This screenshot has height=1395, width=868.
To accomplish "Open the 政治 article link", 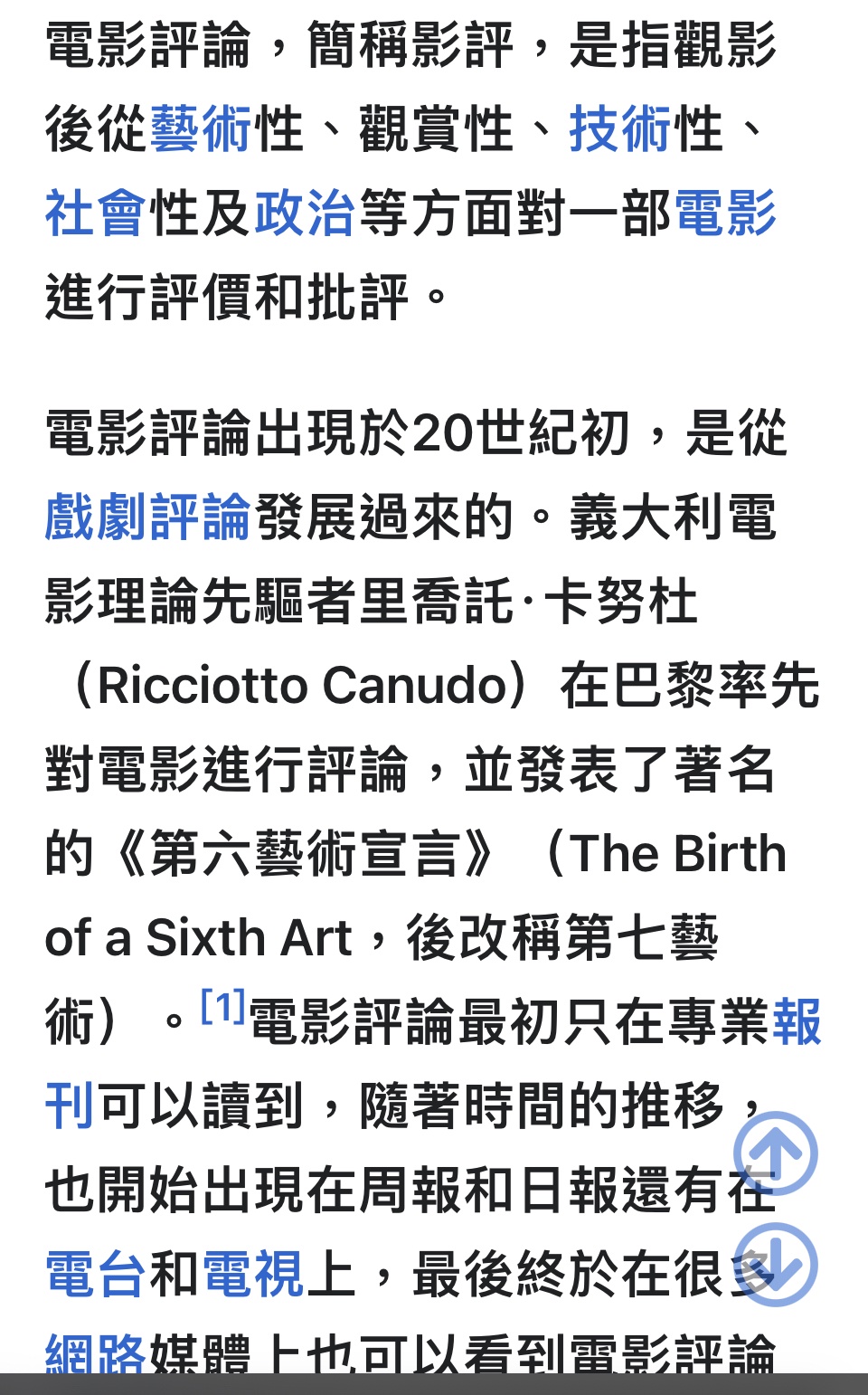I will point(306,214).
